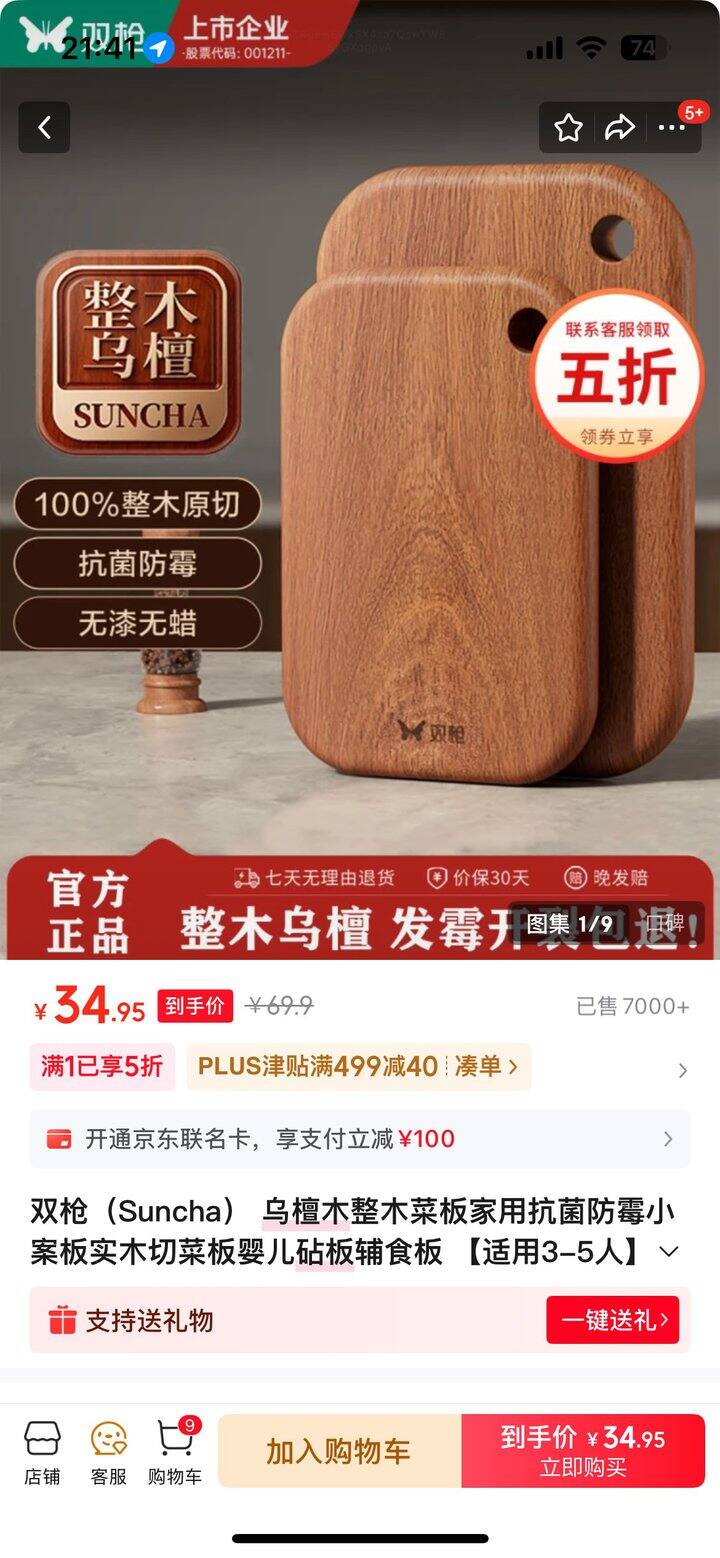Expand the full product title
Image resolution: width=720 pixels, height=1558 pixels.
click(x=670, y=1250)
